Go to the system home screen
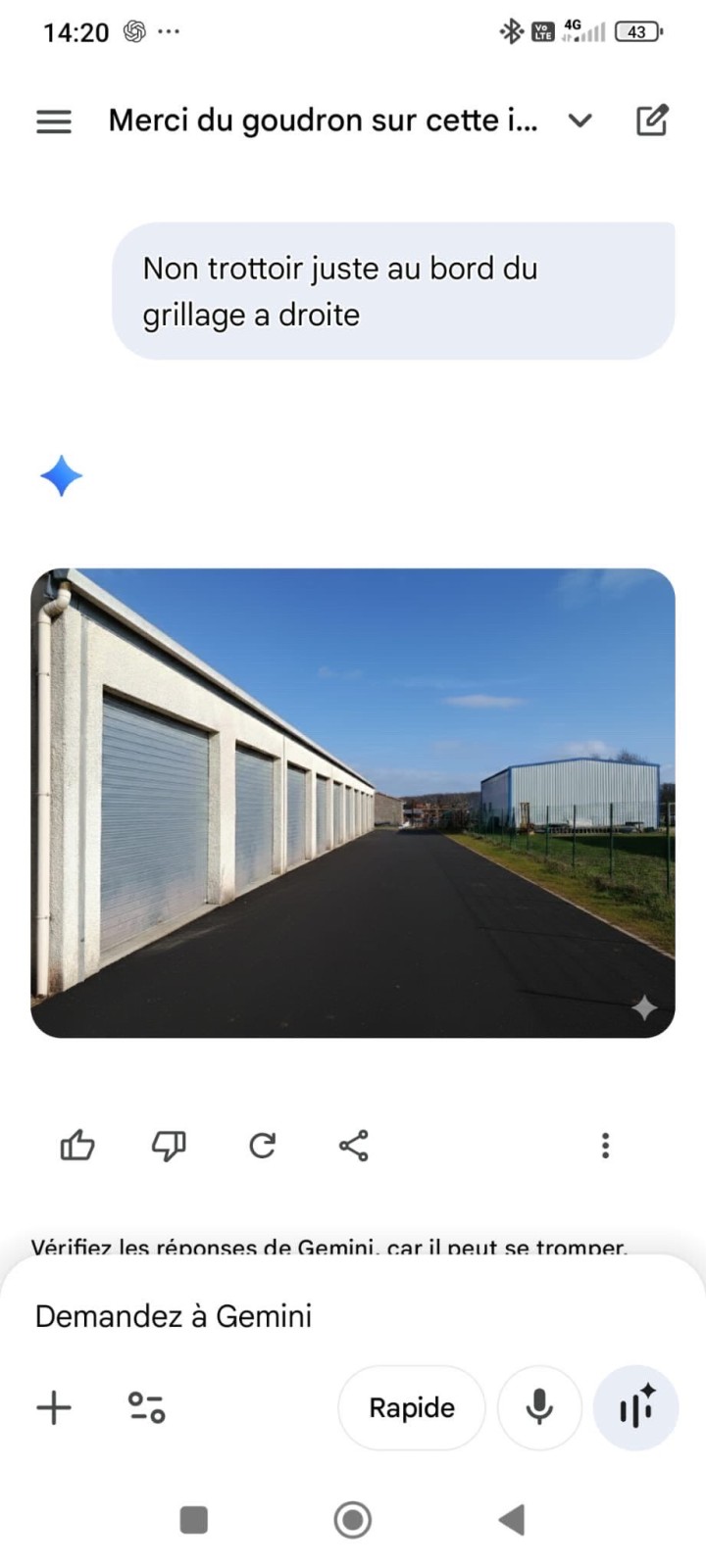The width and height of the screenshot is (706, 1568). tap(353, 1520)
